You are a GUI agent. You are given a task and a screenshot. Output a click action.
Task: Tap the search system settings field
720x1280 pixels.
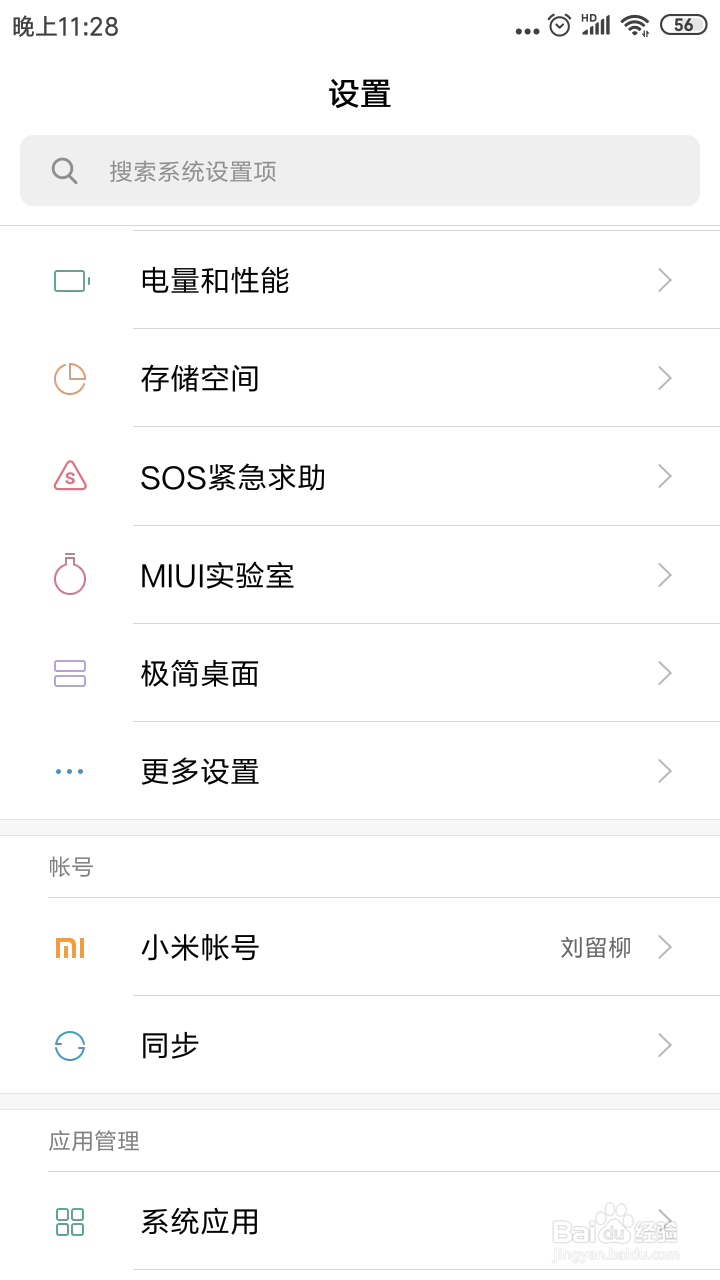(x=360, y=171)
